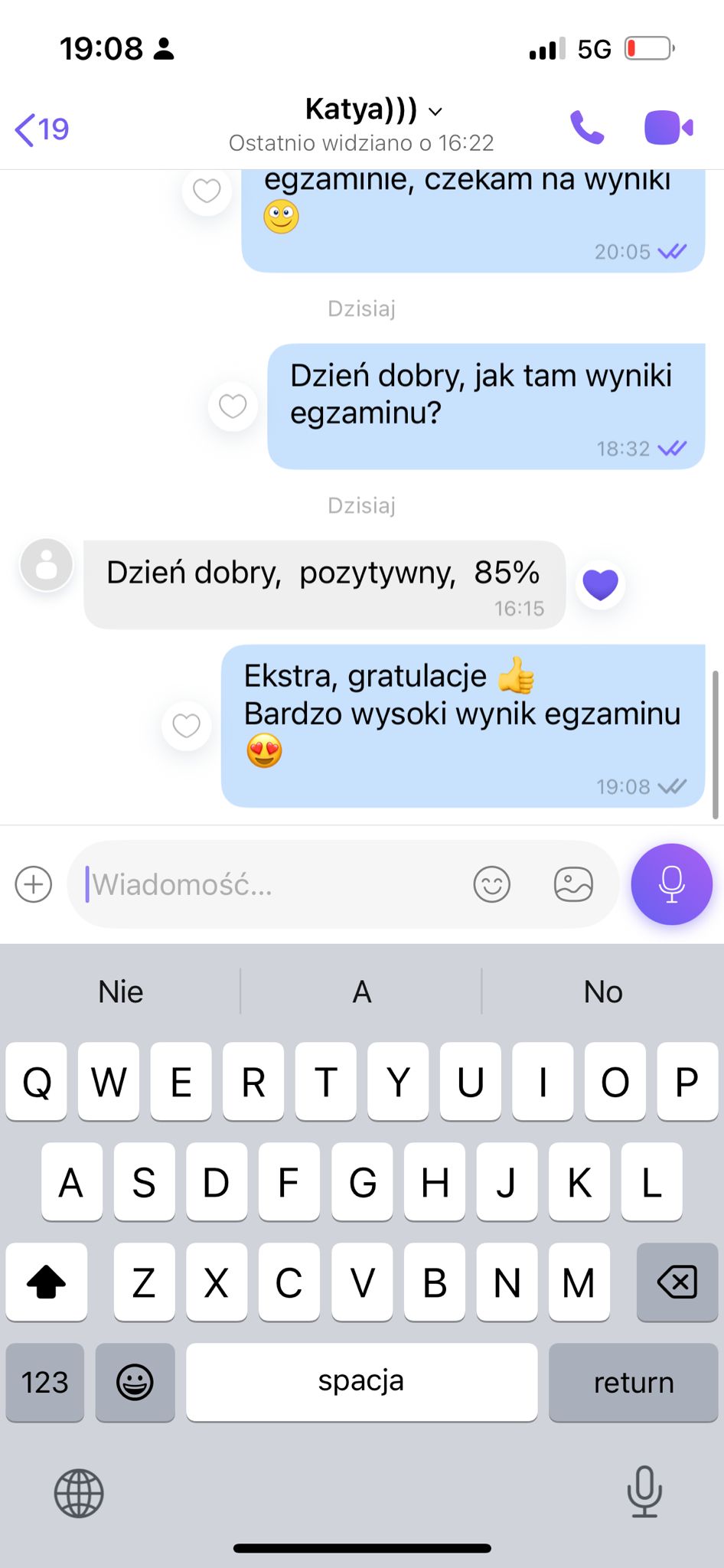The image size is (724, 1568).
Task: Start a video call with Katya
Action: point(668,128)
